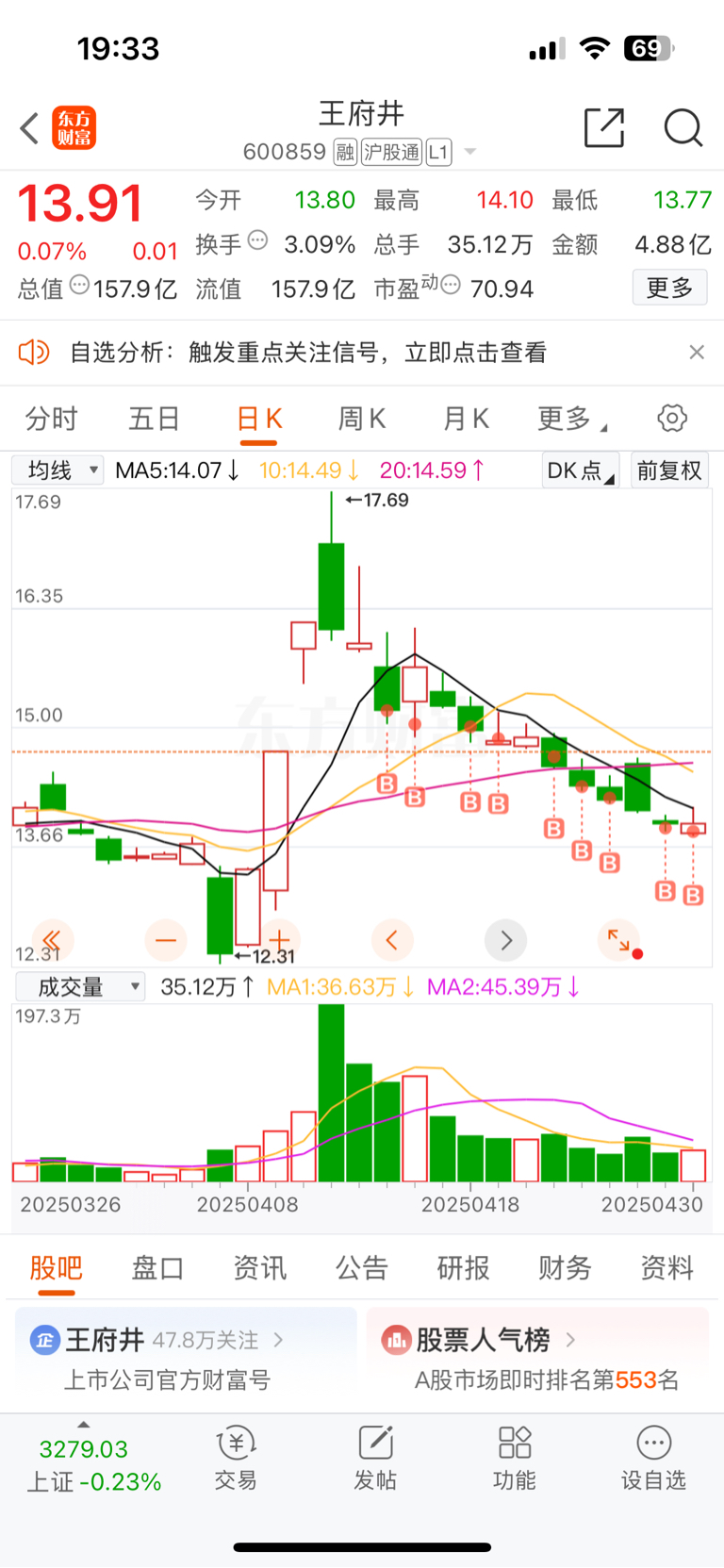Open chart settings gear
The image size is (724, 1568).
point(672,418)
